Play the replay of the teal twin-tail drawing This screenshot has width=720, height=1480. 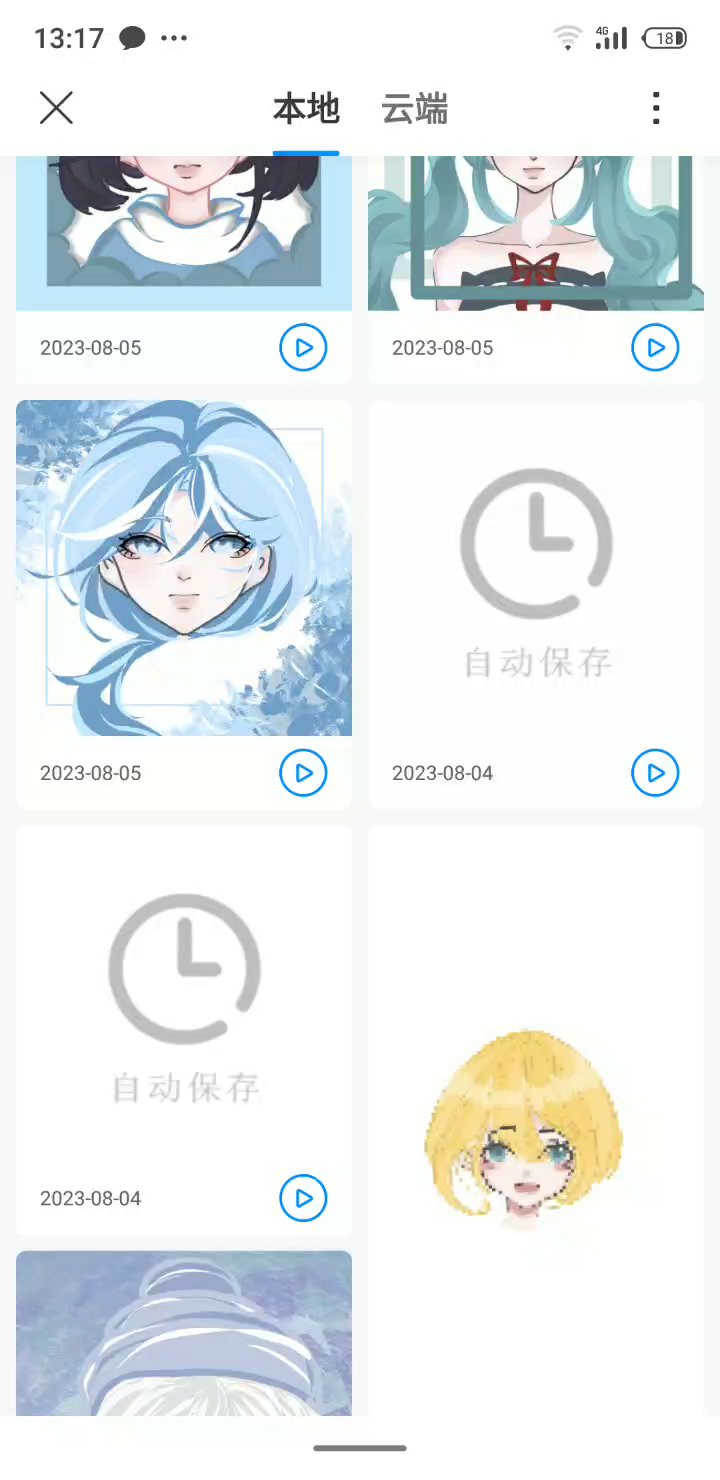(655, 348)
